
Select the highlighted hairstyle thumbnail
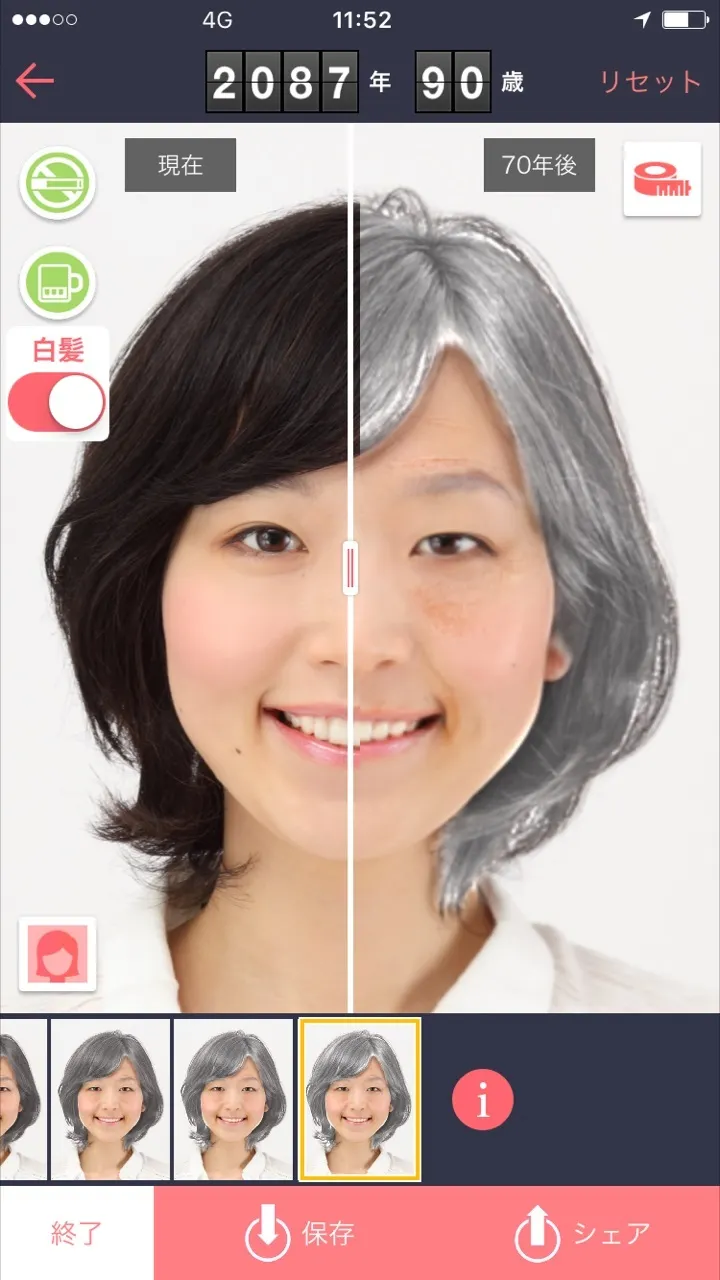(361, 1099)
